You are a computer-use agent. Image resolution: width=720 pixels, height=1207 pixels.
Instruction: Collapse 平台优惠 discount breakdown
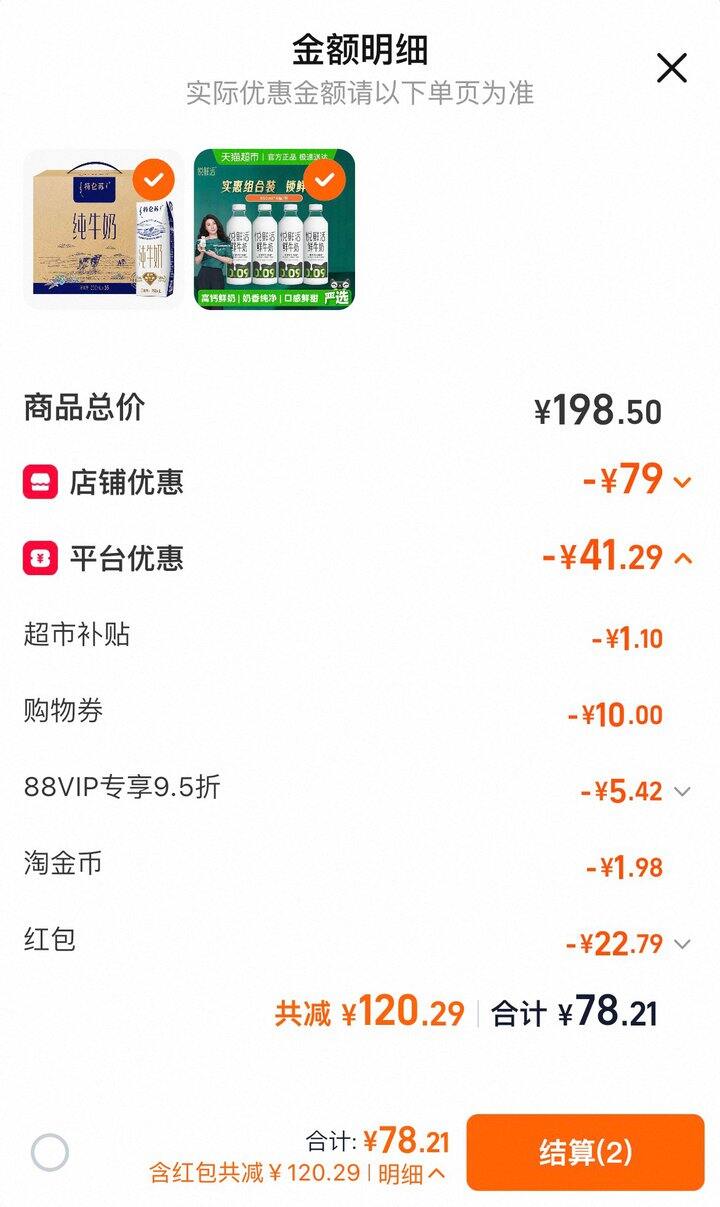pyautogui.click(x=683, y=558)
